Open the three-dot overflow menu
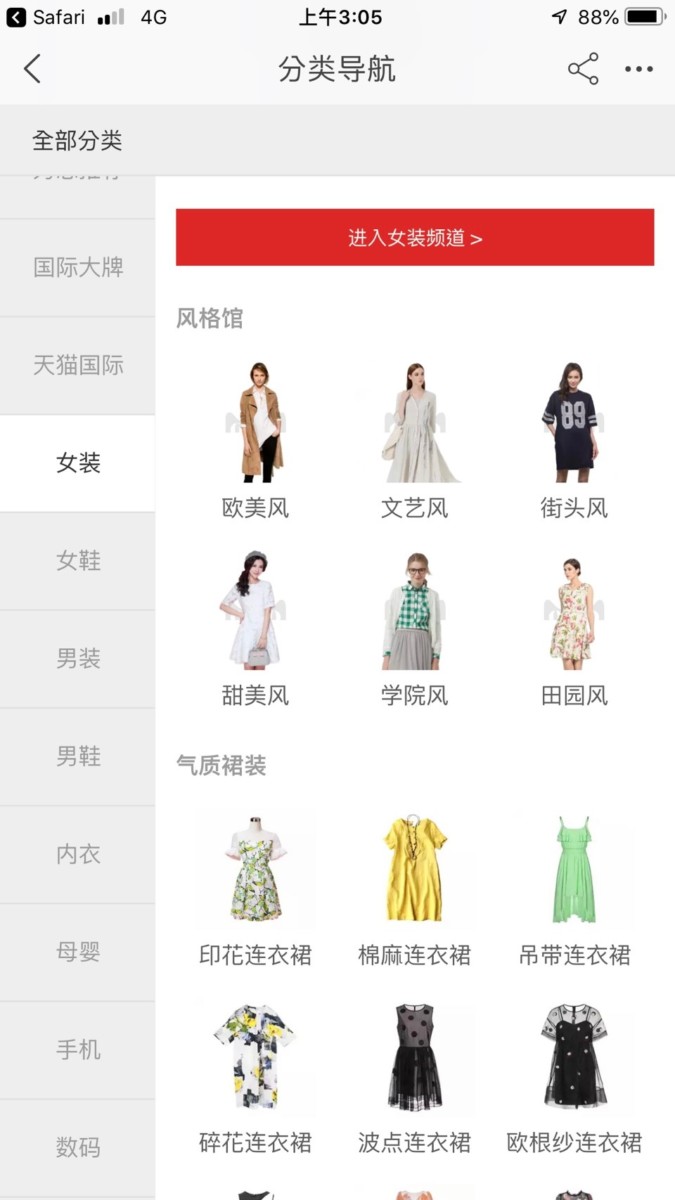 [639, 69]
